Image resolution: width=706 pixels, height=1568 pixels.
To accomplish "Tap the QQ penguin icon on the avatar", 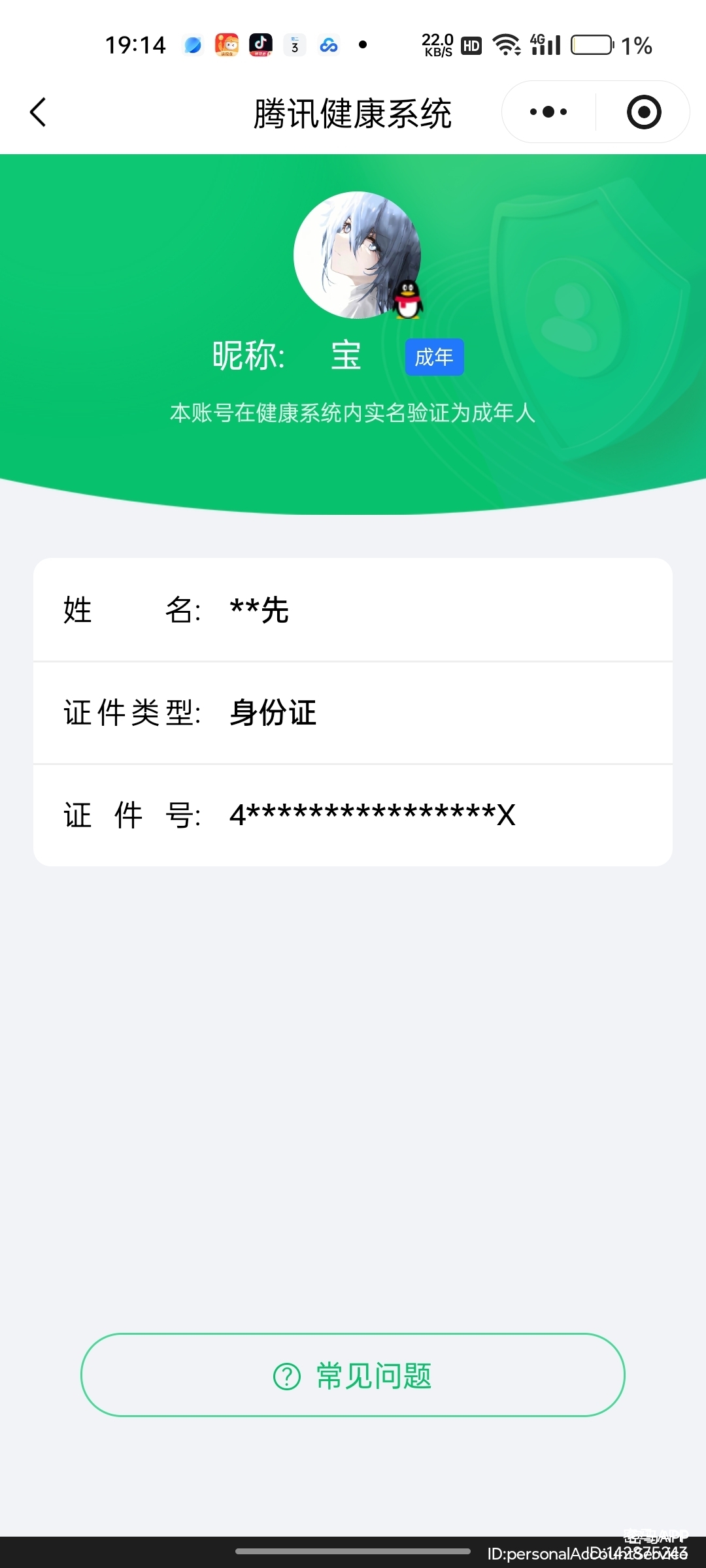I will tap(408, 301).
